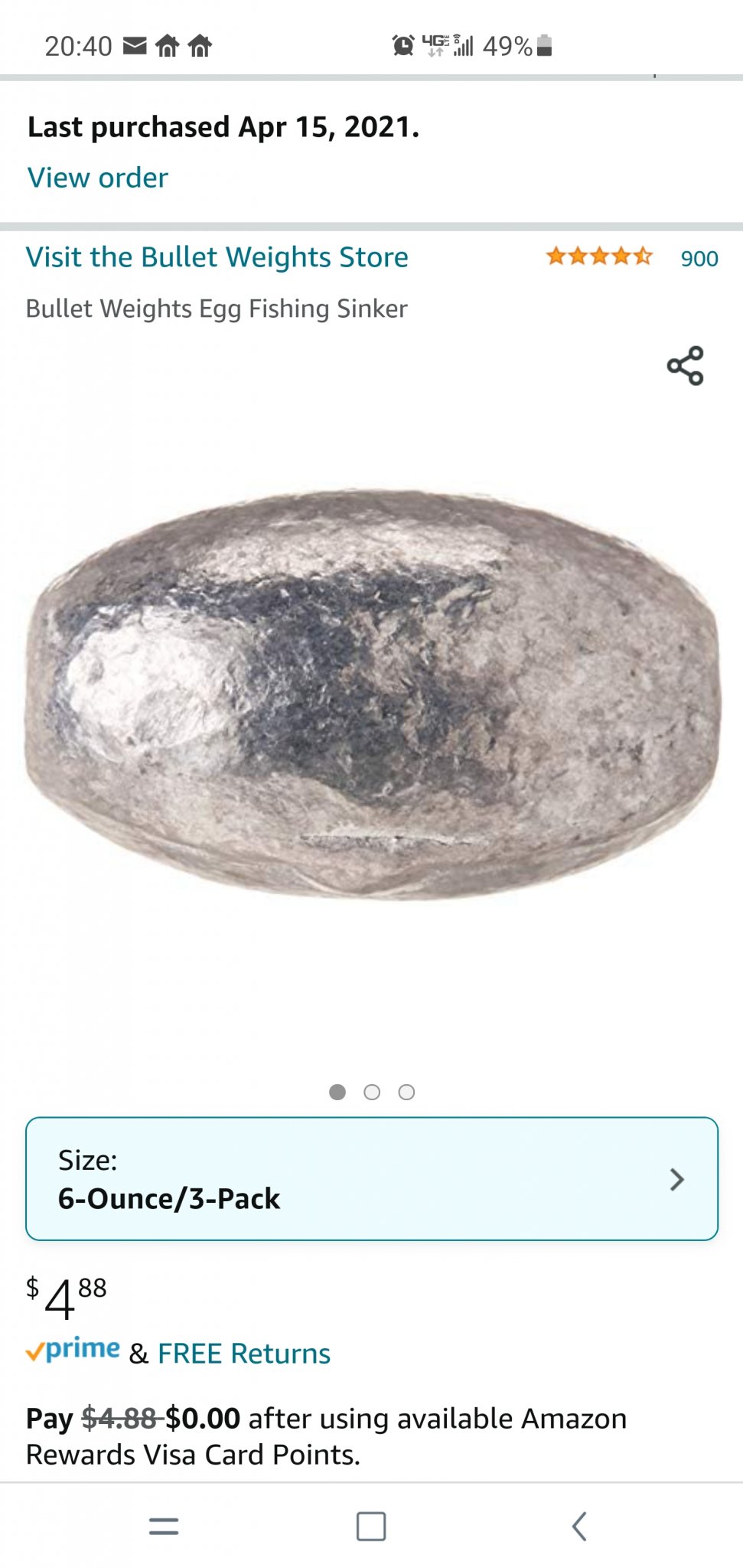Viewport: 743px width, 1568px height.
Task: Jump to the second product image dot
Action: coord(372,1093)
